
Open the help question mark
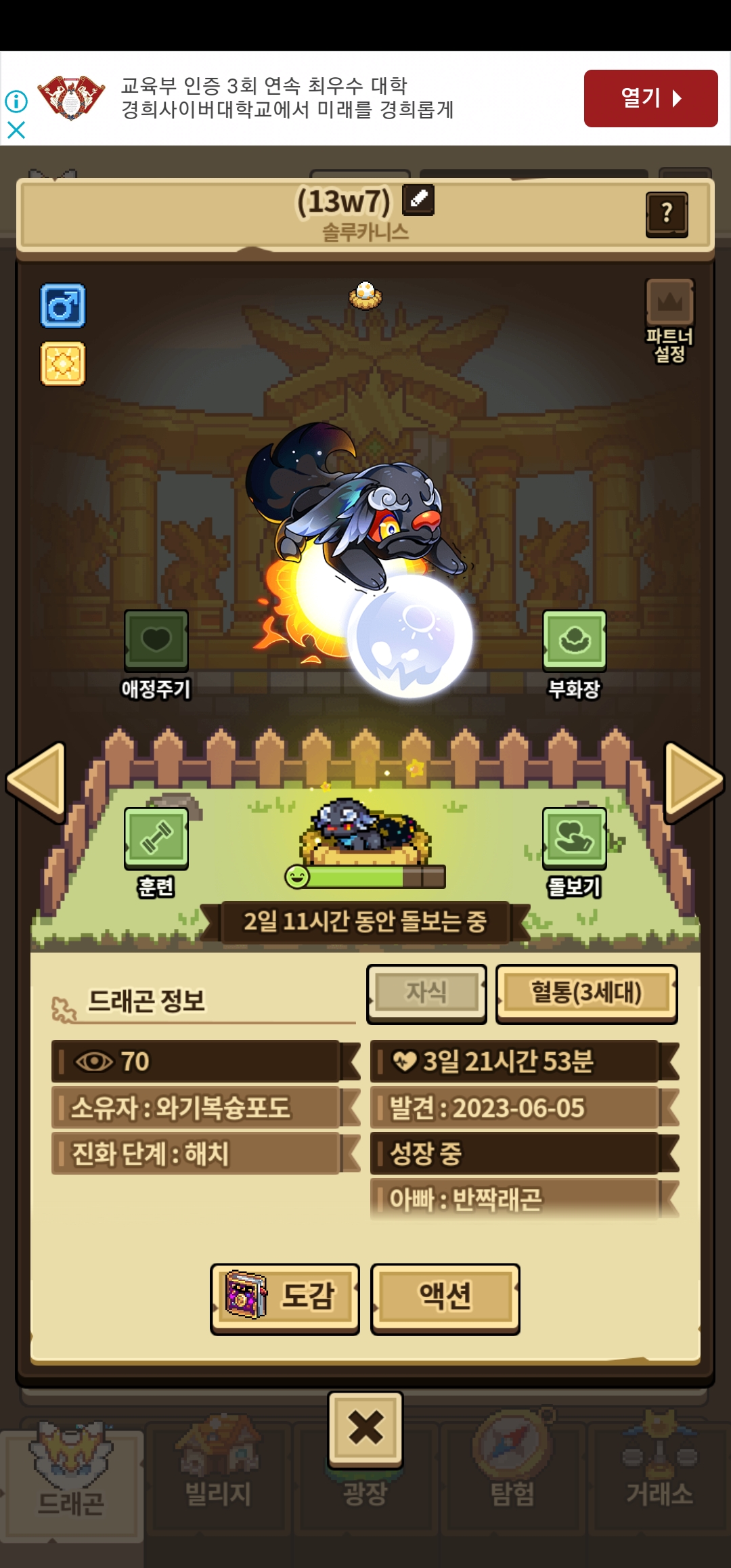[667, 214]
